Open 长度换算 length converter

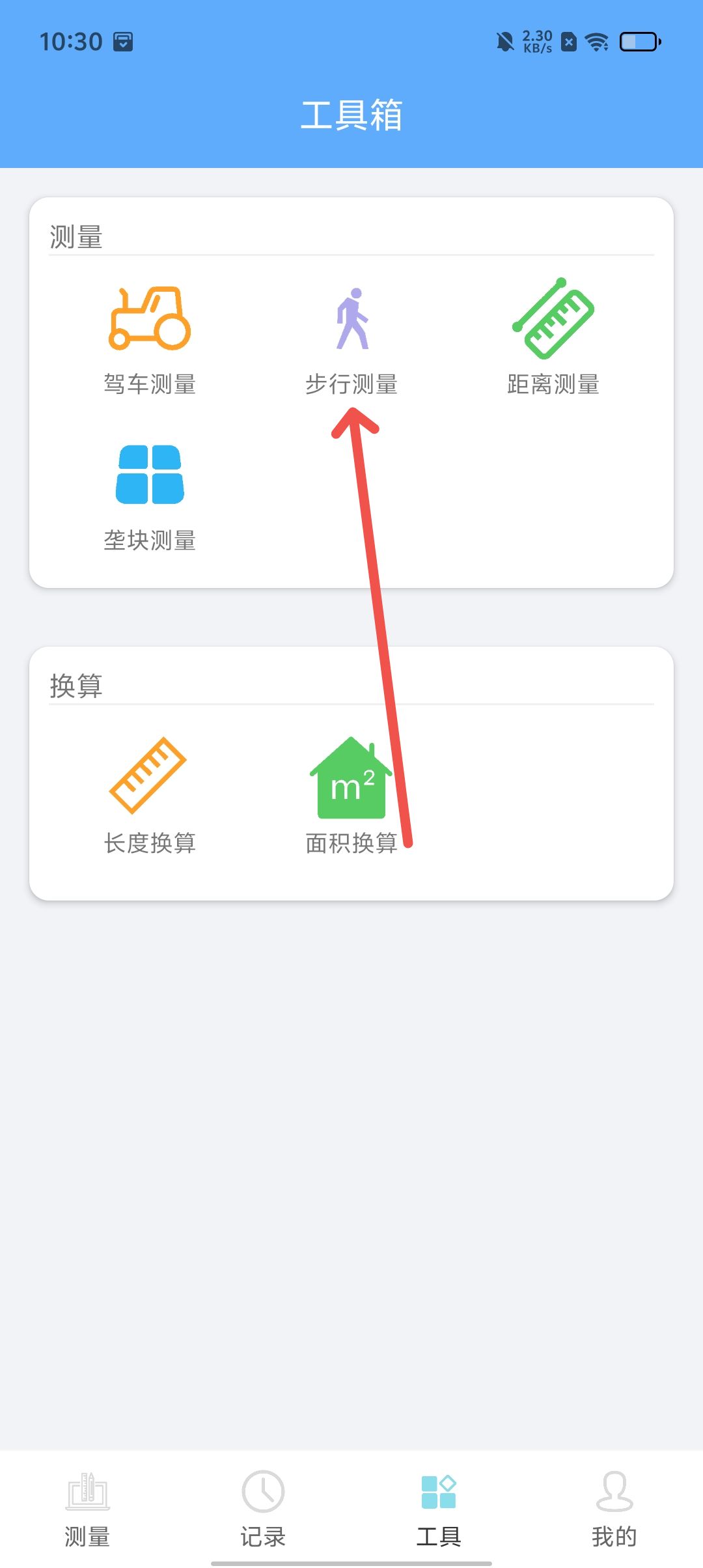150,796
